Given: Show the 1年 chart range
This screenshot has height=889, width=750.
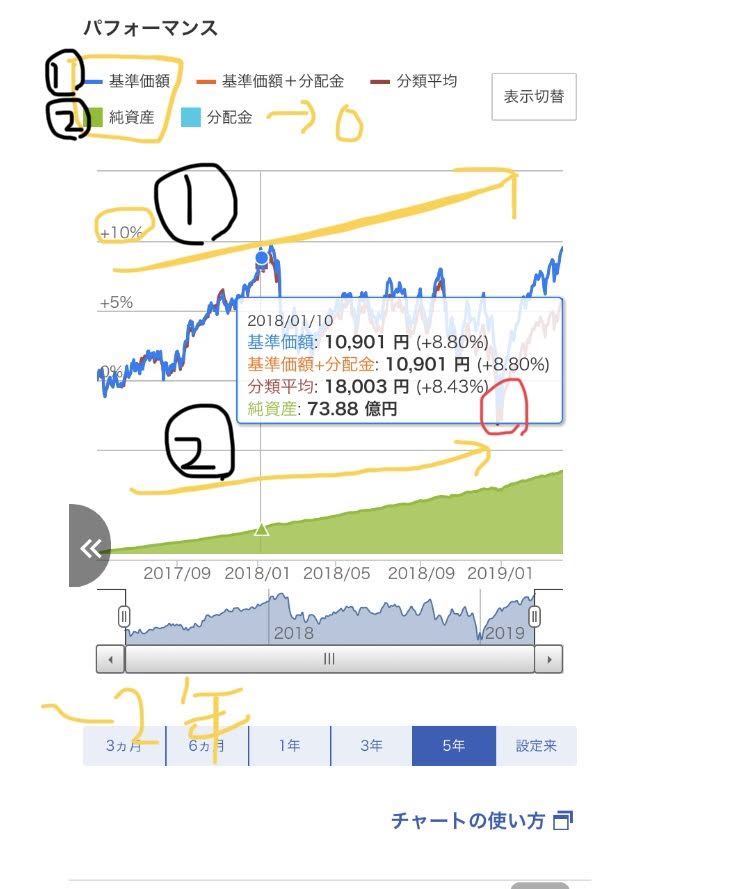Looking at the screenshot, I should click(x=289, y=746).
